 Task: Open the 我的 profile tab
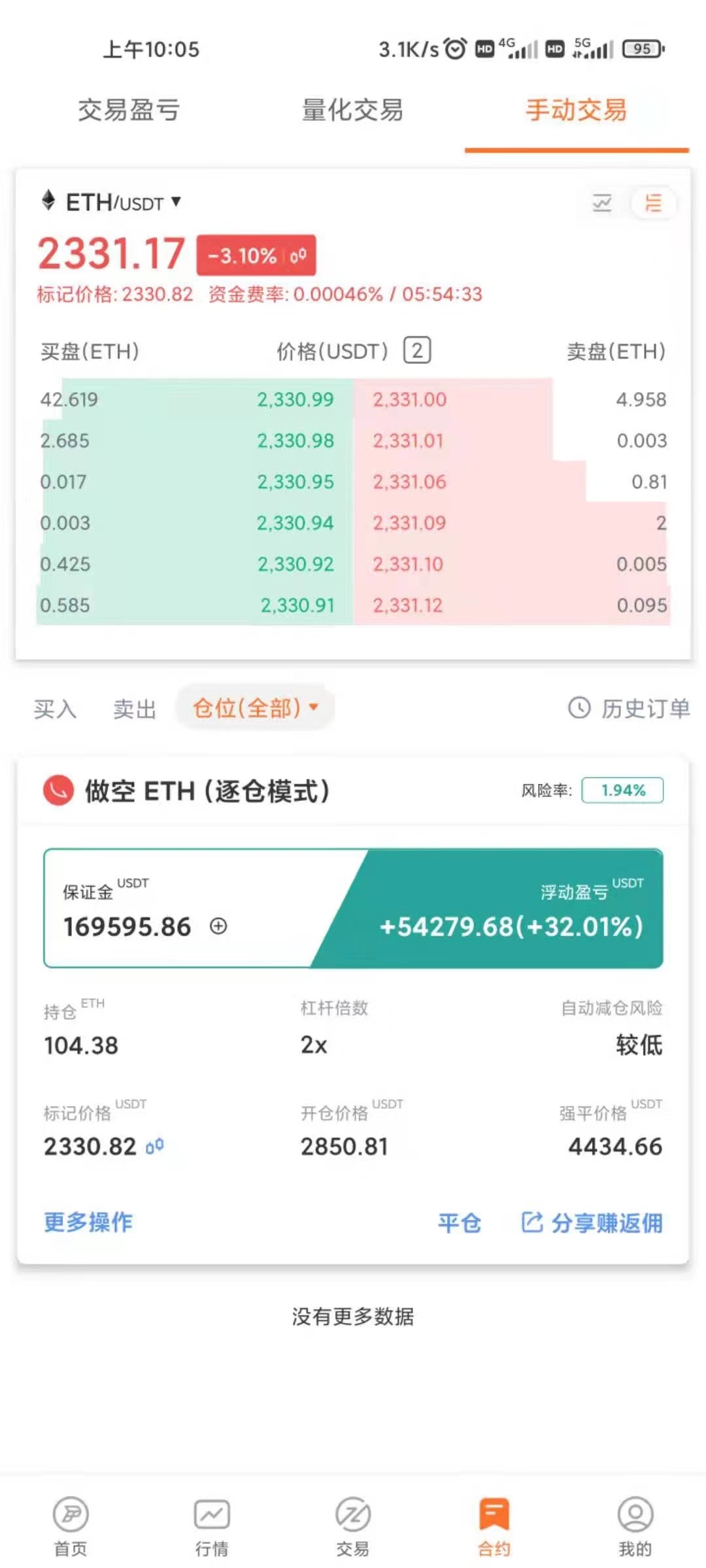pos(635,1526)
